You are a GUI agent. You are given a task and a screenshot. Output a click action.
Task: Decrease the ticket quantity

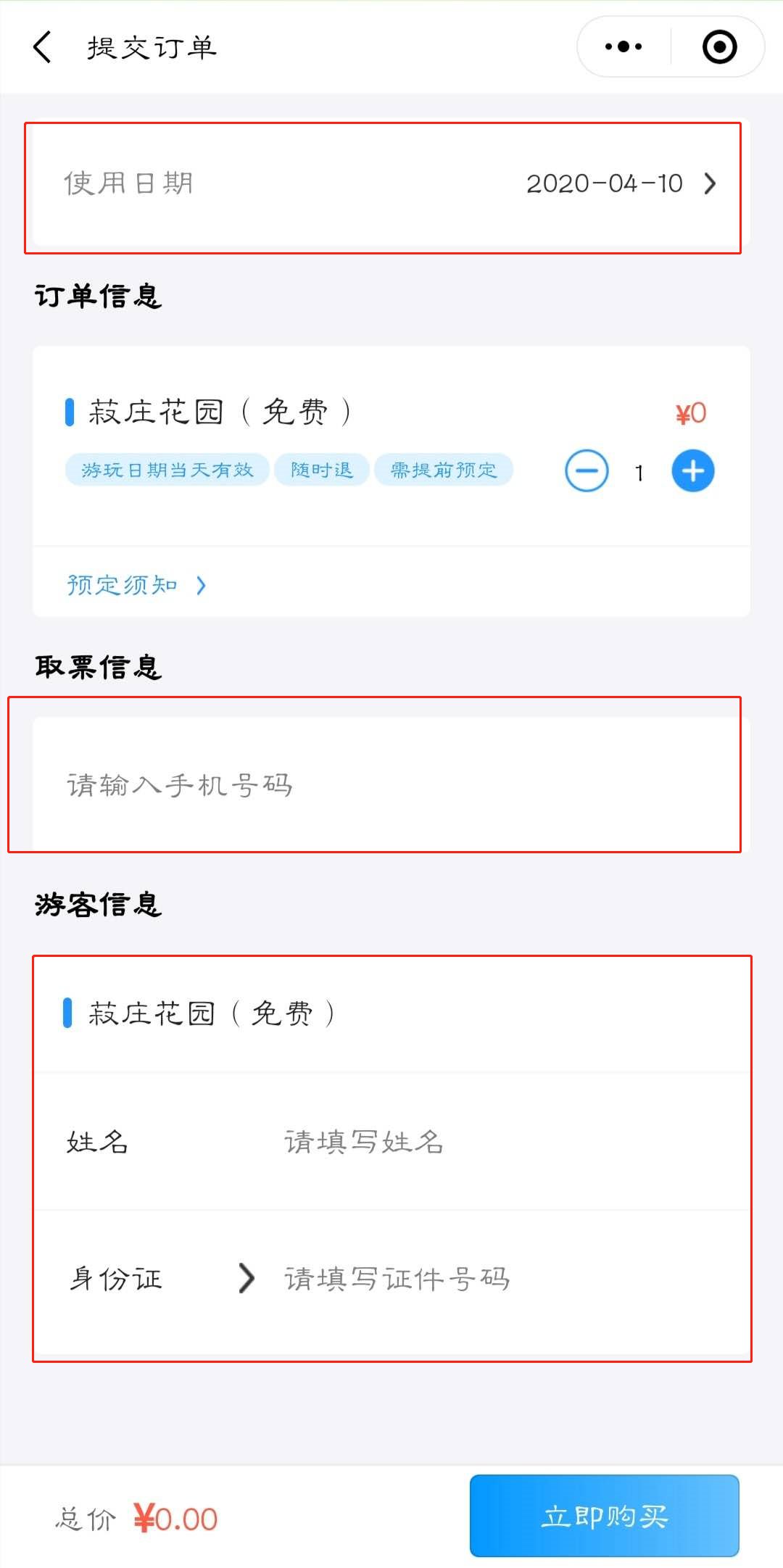click(x=587, y=471)
